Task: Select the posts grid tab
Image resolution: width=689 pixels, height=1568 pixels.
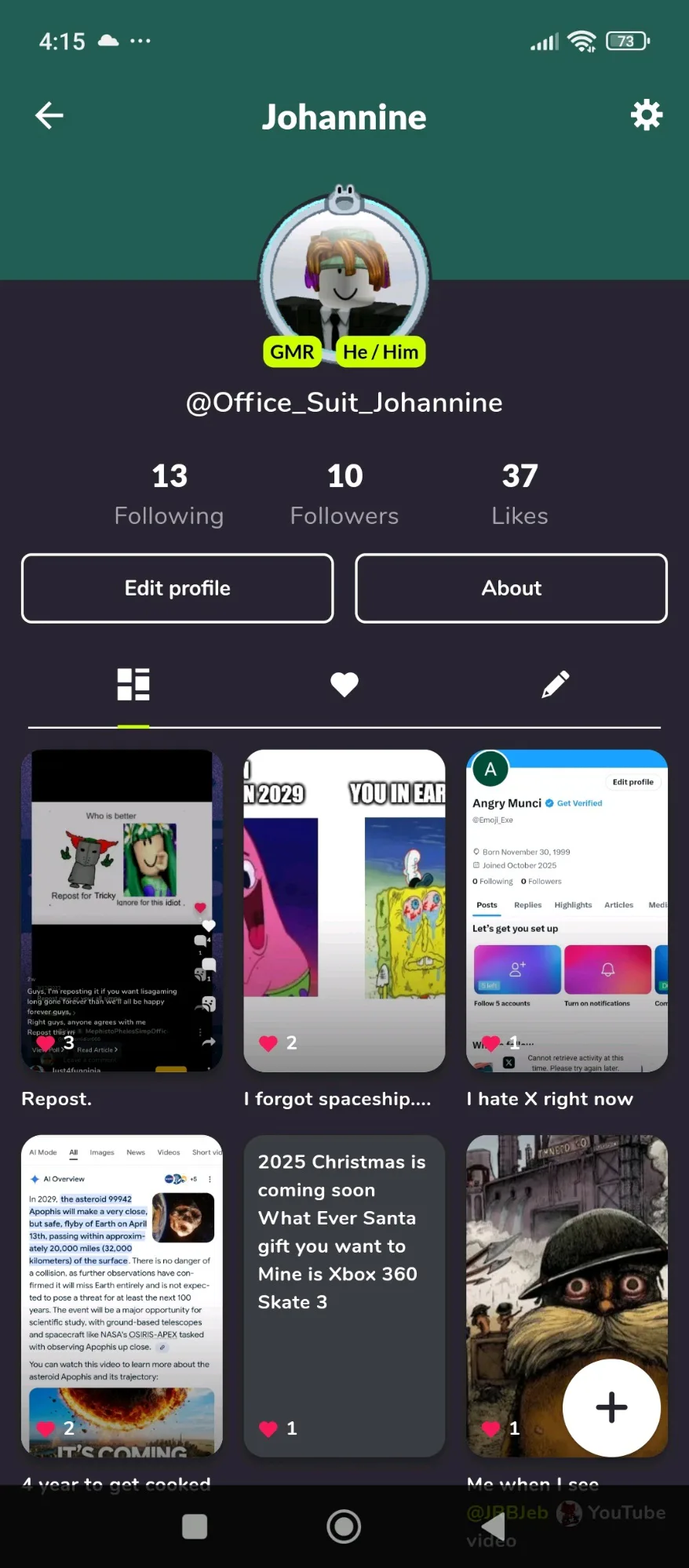Action: (133, 685)
